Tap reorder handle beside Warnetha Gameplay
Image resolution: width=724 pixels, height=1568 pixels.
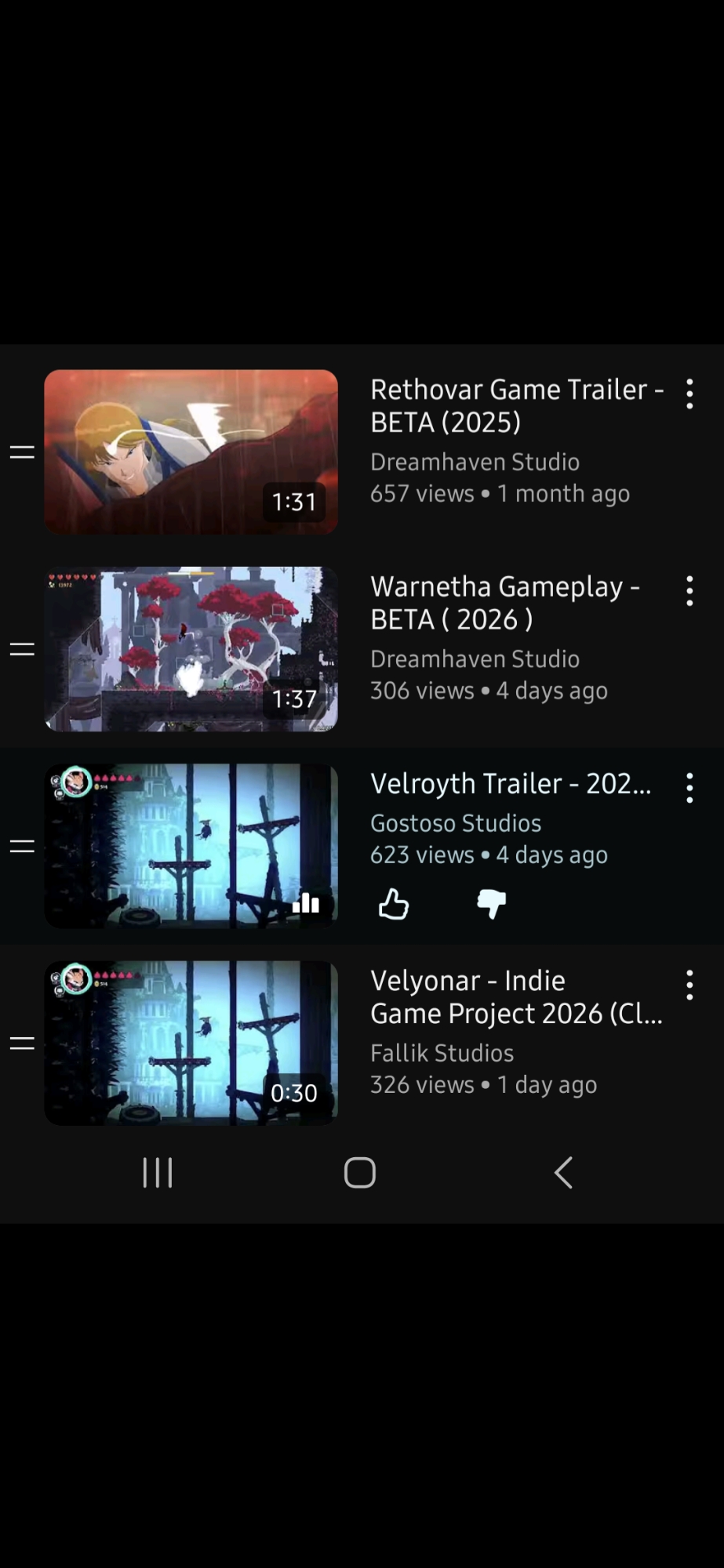click(x=22, y=649)
